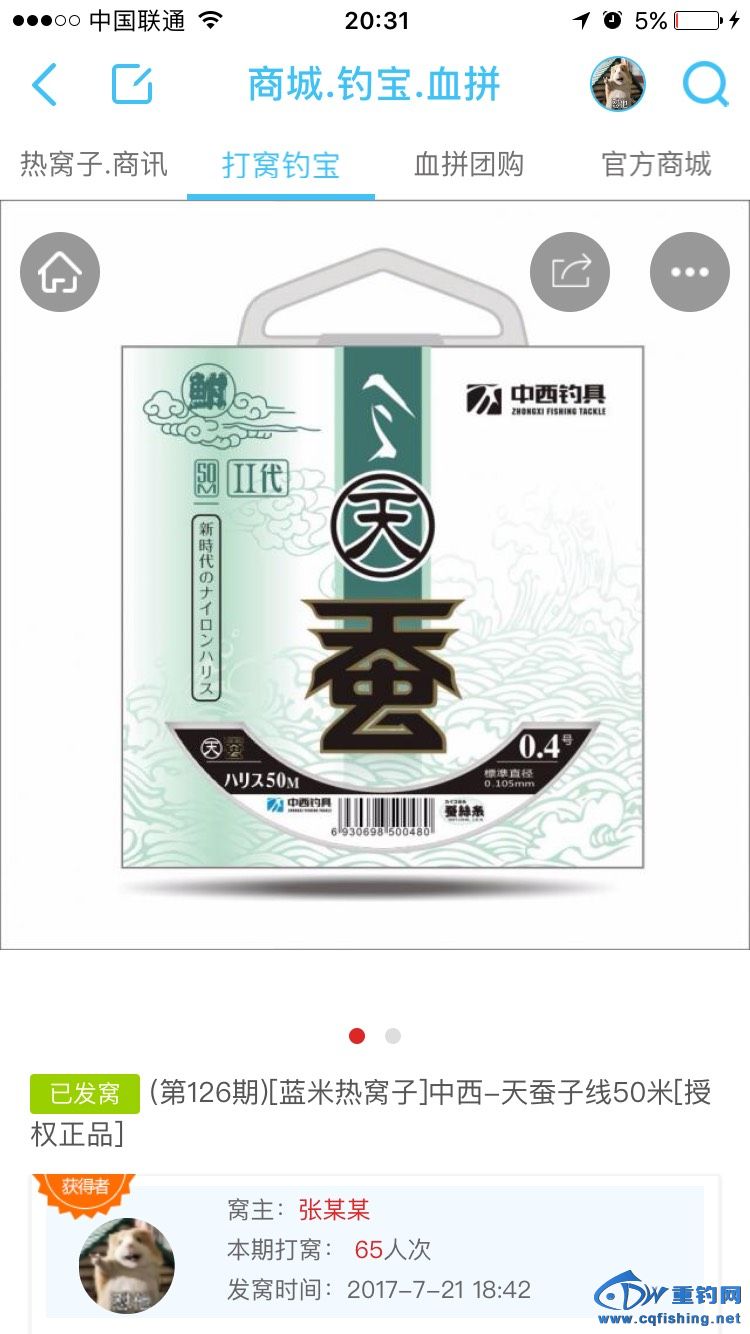Open the search magnifier

point(705,84)
